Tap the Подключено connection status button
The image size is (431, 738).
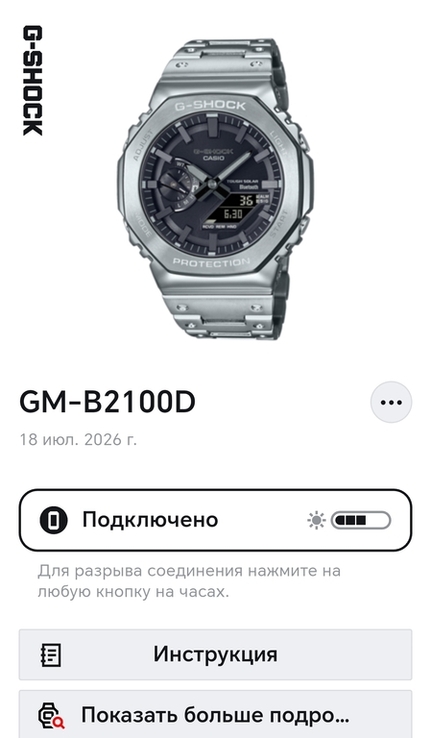(216, 520)
